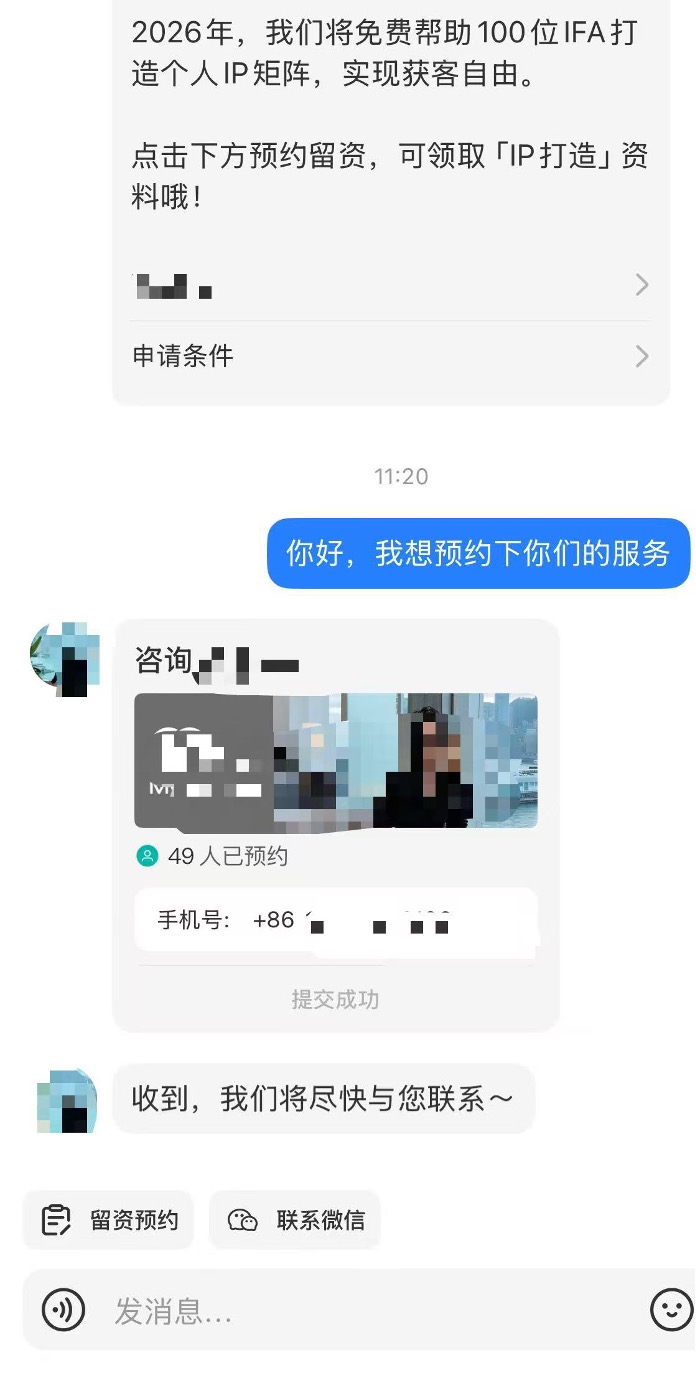
Task: Open the blurred row above 申请条件
Action: 390,286
